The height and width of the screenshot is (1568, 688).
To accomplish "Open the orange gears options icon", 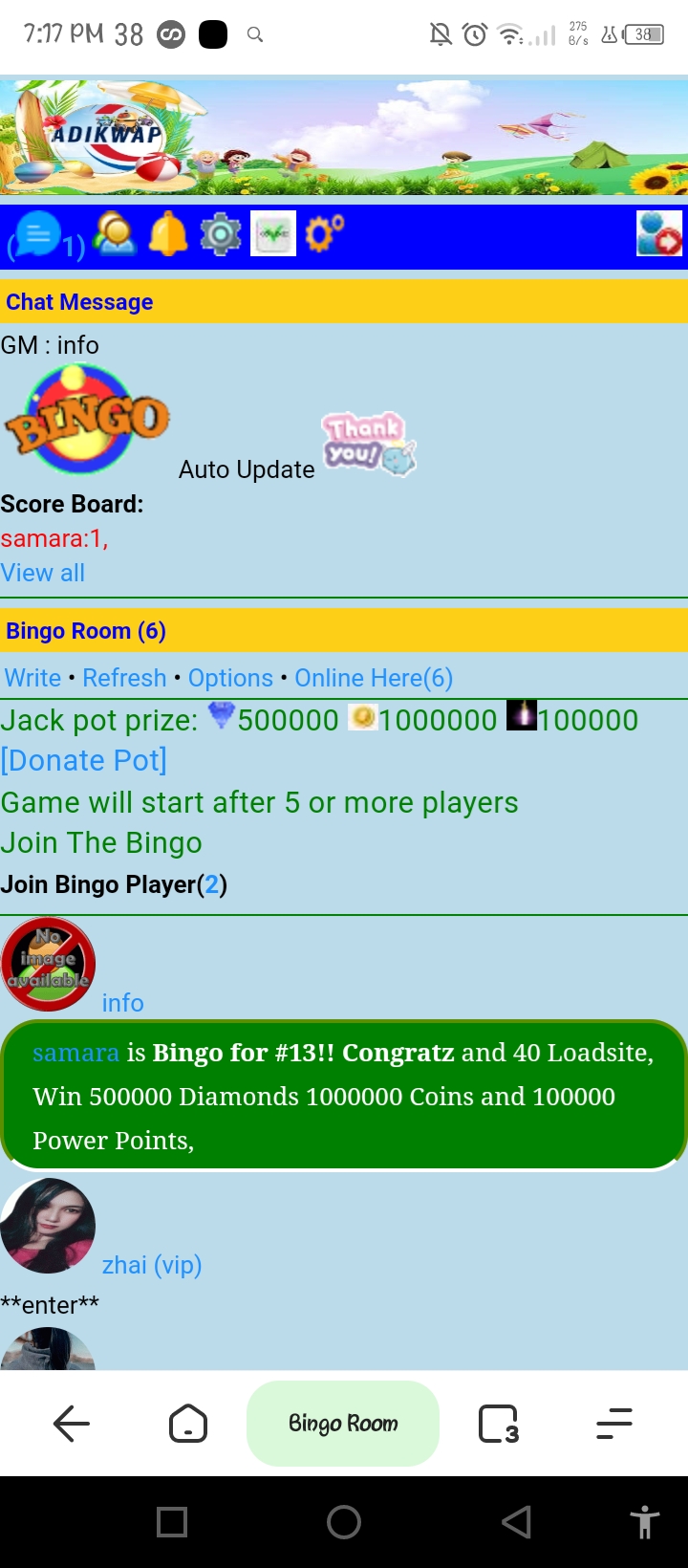I will click(324, 232).
